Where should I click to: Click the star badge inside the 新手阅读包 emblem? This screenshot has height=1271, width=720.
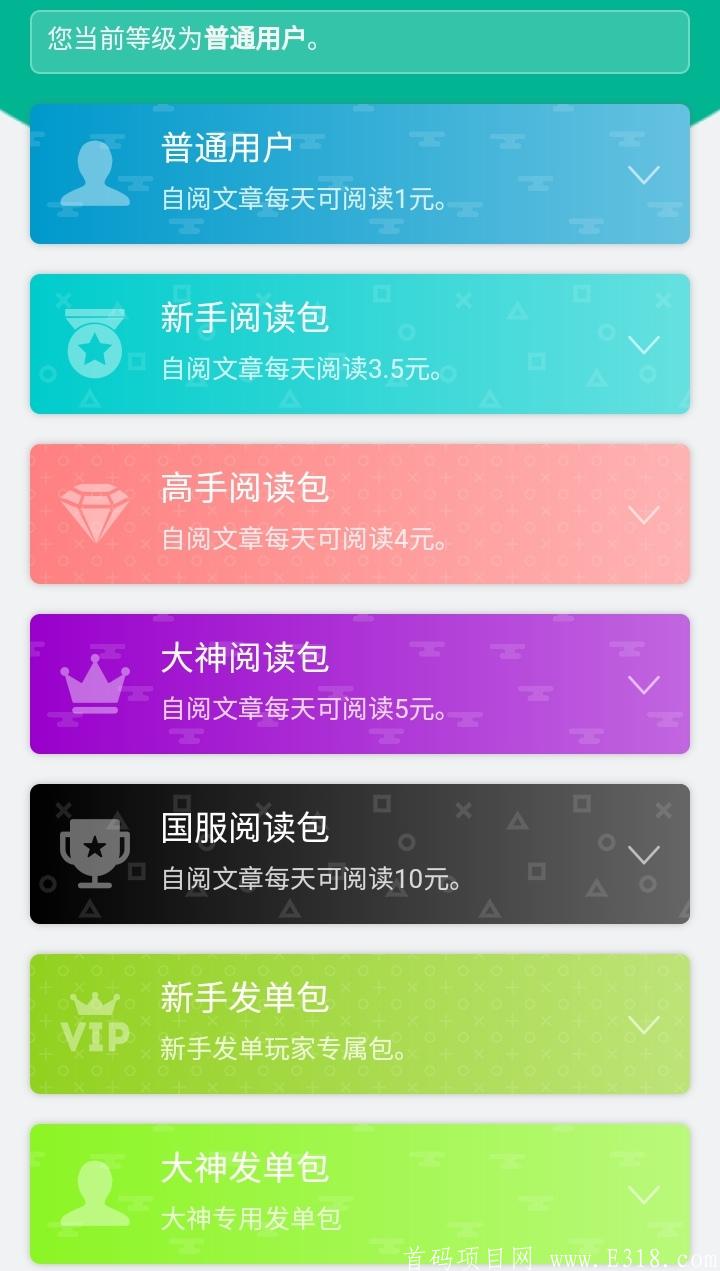tap(95, 349)
